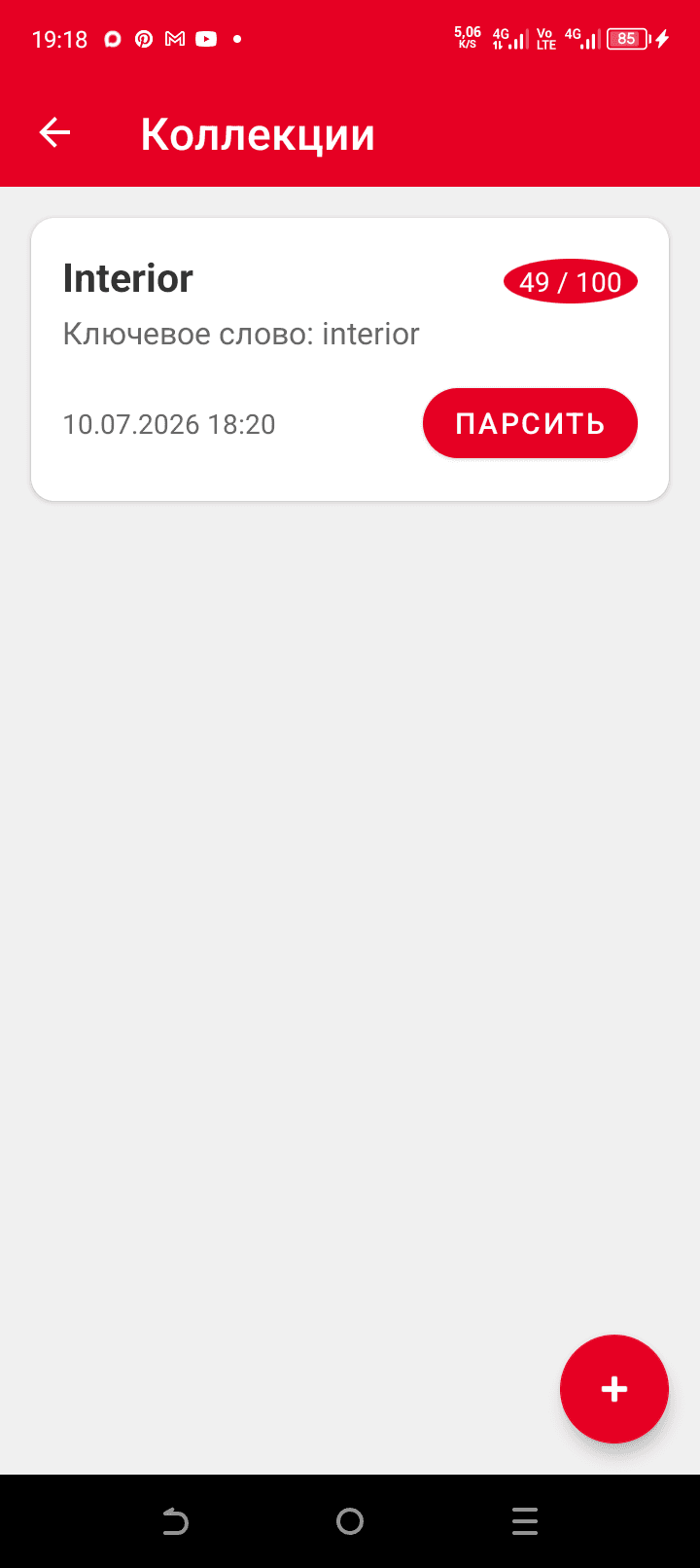Open the Interior collection card
Screen dimensions: 700x1568
click(x=350, y=359)
